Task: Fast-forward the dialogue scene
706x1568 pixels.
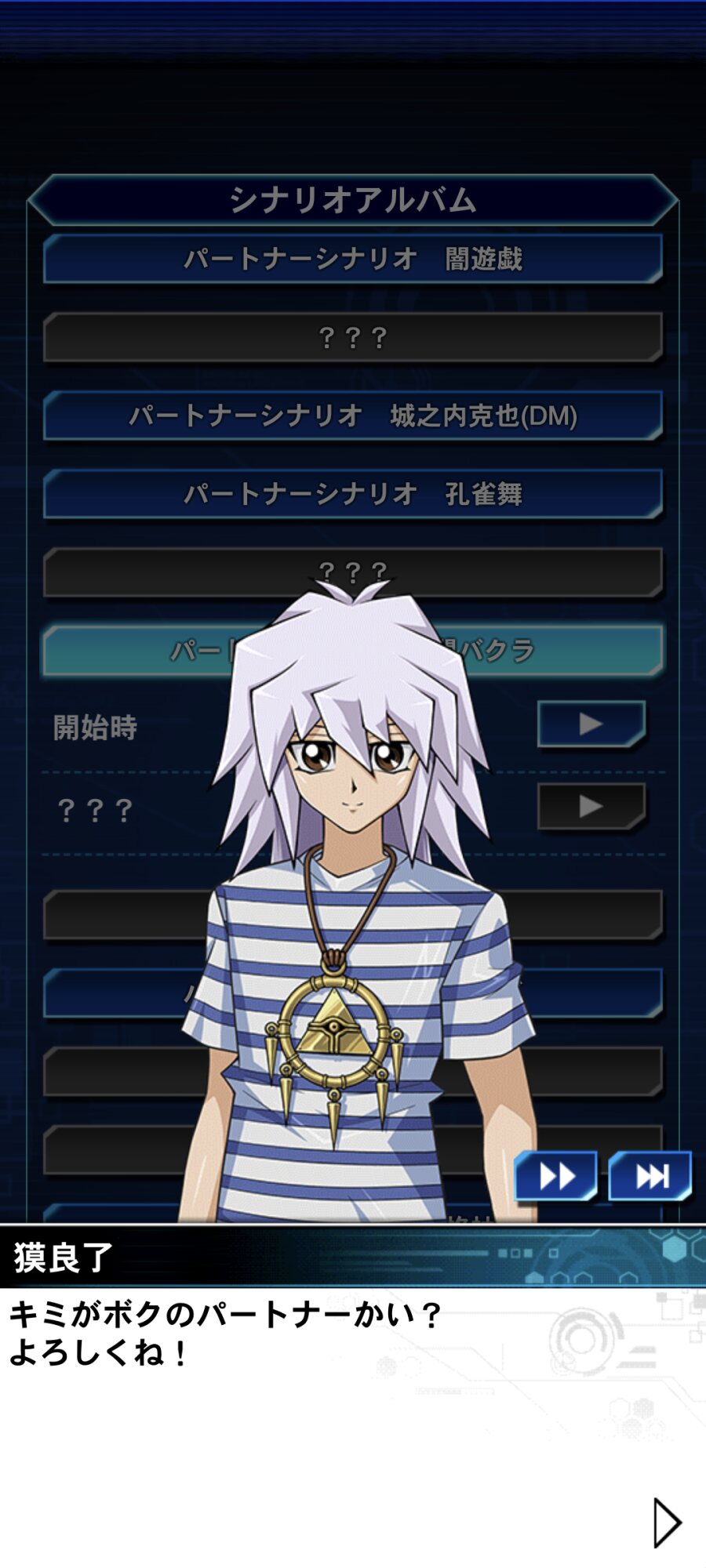Action: click(555, 1175)
